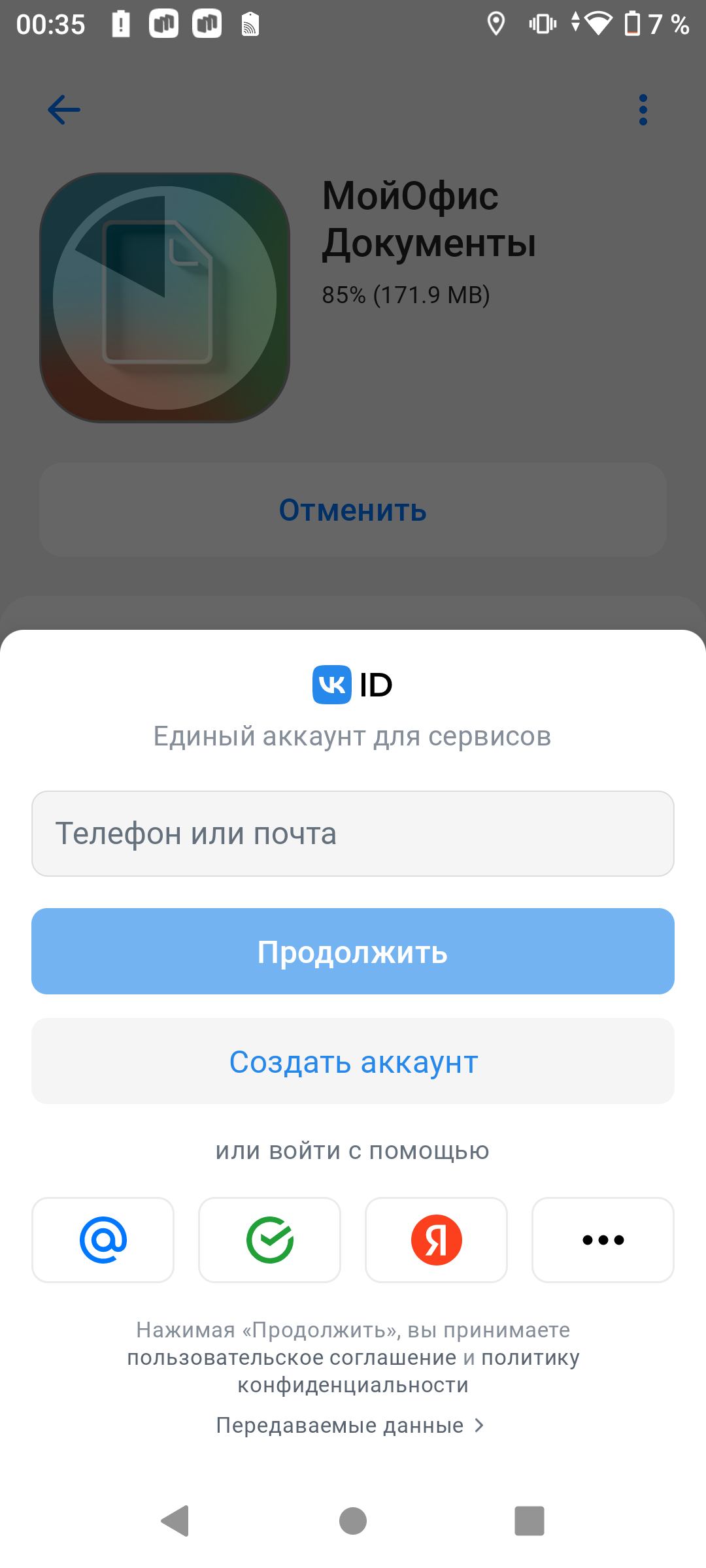Sign in with Mail.ru @ icon
Image resolution: width=706 pixels, height=1568 pixels.
click(103, 1240)
